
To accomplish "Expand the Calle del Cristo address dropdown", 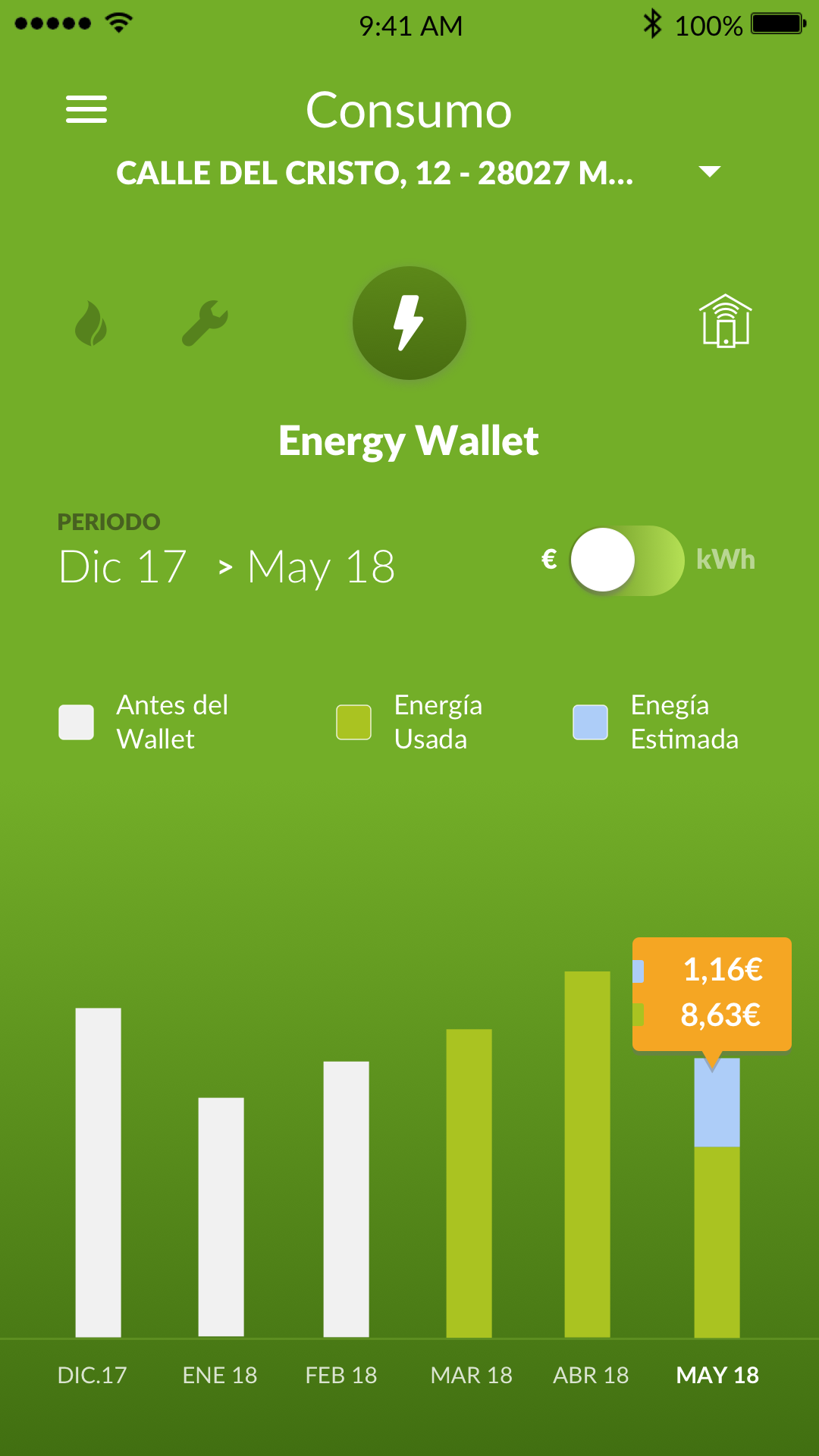I will [709, 172].
